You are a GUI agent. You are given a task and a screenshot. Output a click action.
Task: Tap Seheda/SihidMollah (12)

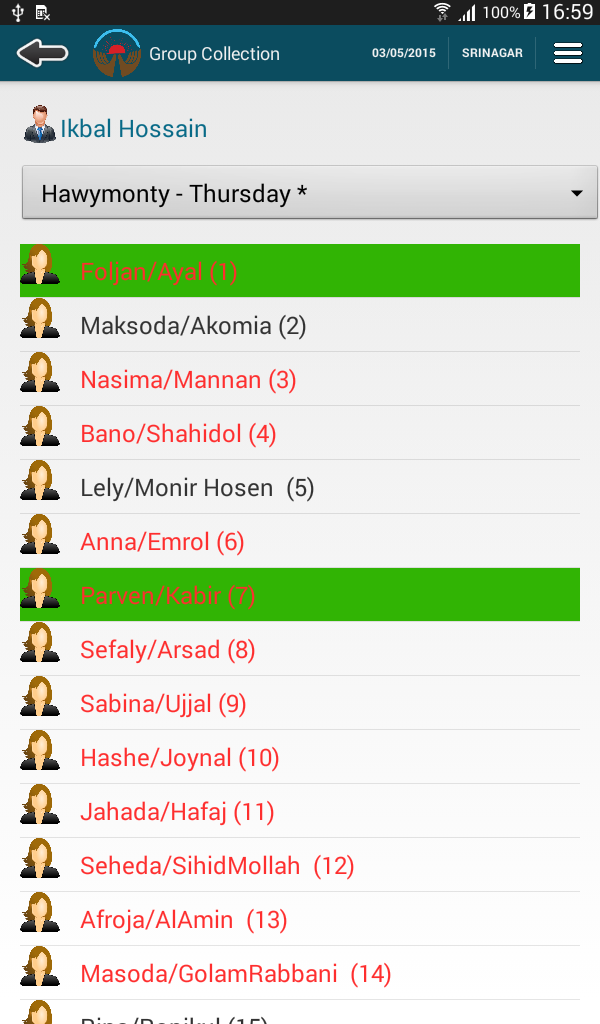pos(300,865)
